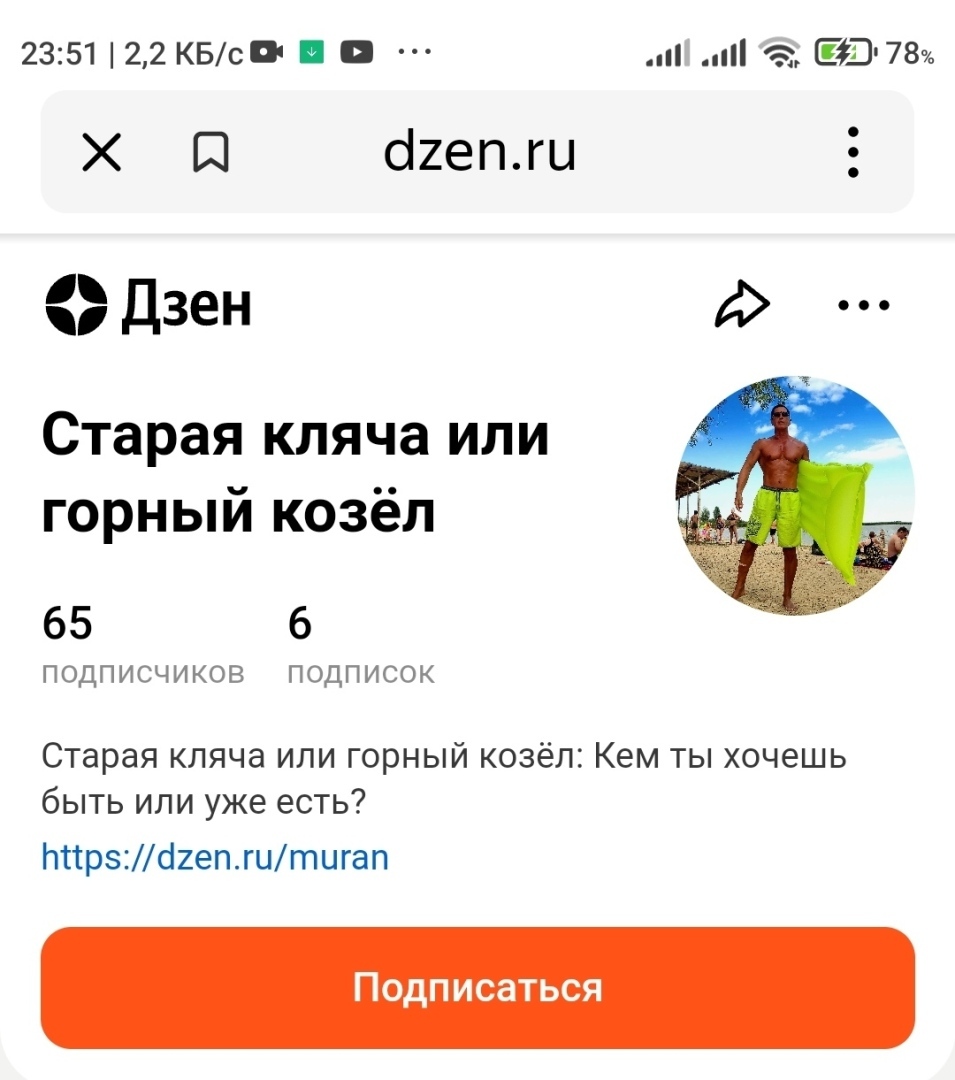Go to the Дзен home logo
The width and height of the screenshot is (955, 1080).
pos(149,305)
